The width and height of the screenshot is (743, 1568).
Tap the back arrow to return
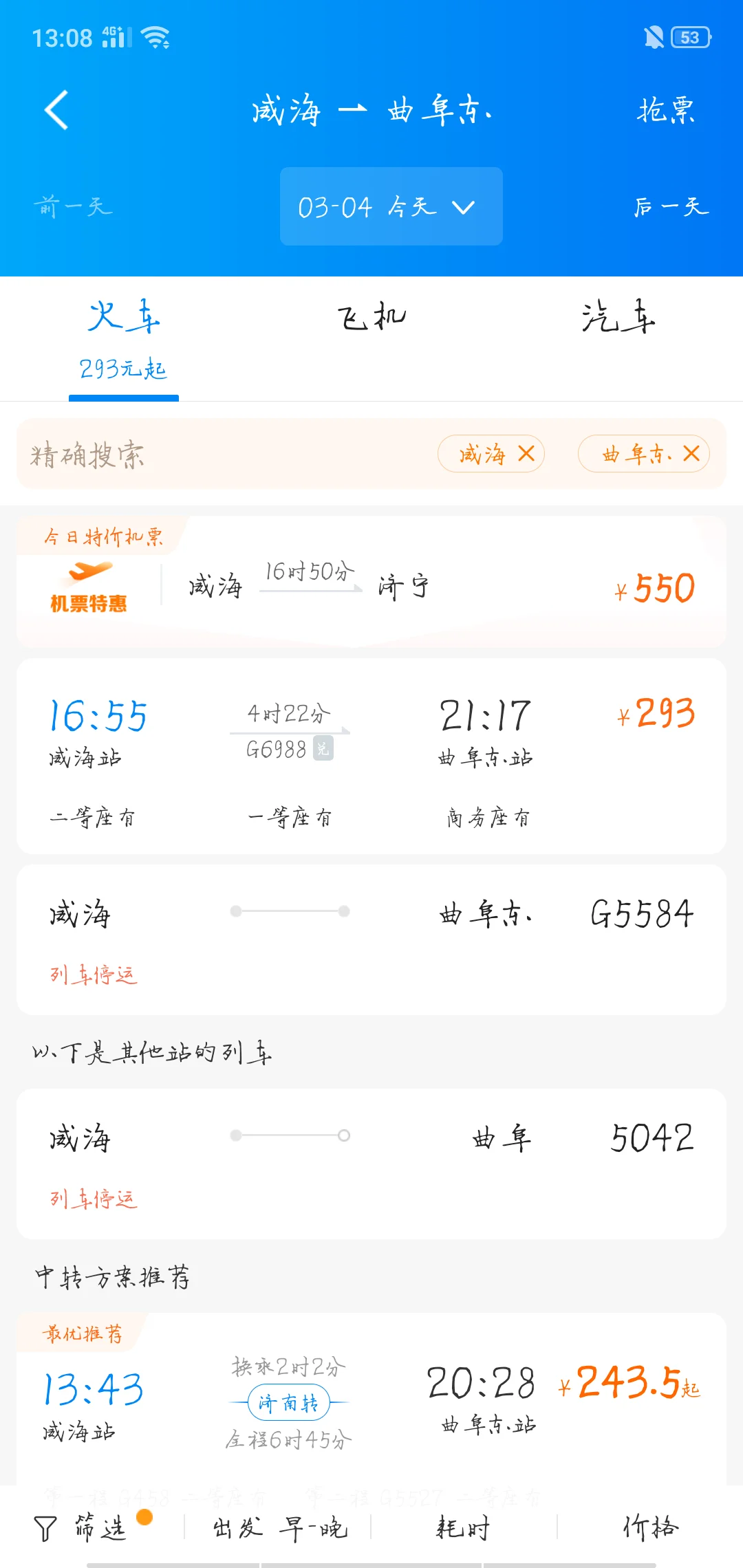(55, 110)
